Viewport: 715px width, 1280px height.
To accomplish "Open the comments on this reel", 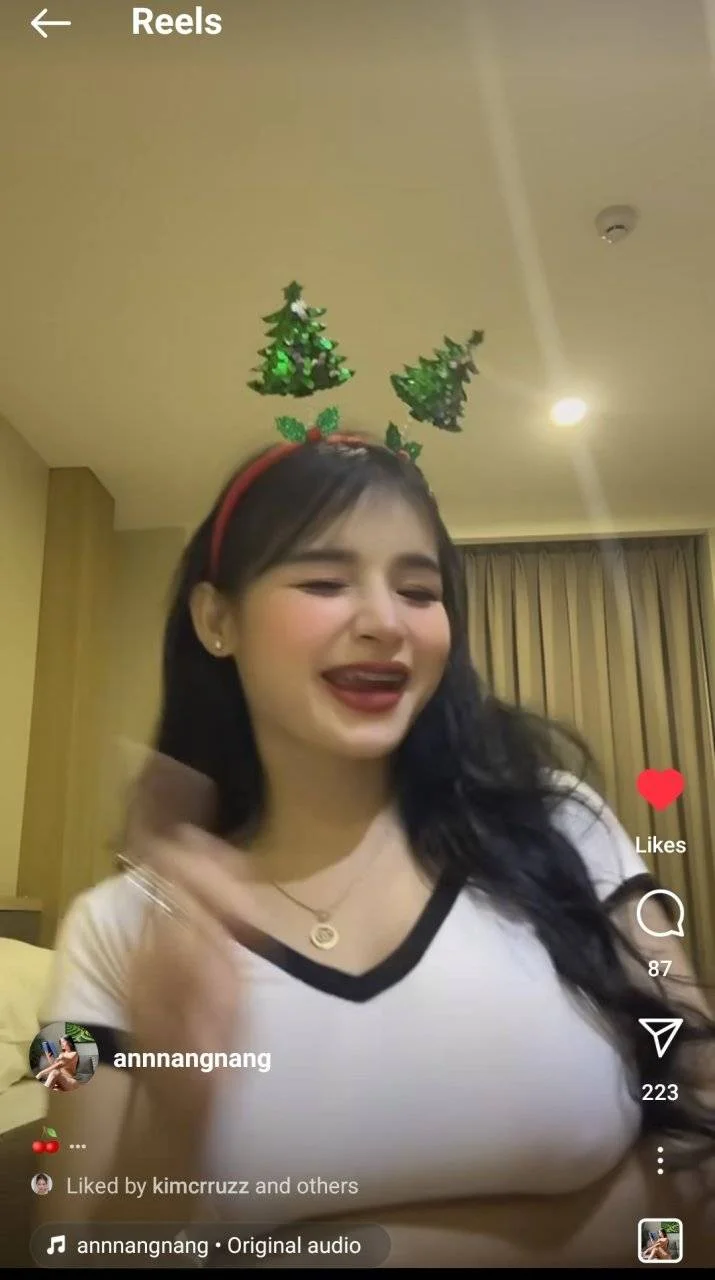I will 660,914.
